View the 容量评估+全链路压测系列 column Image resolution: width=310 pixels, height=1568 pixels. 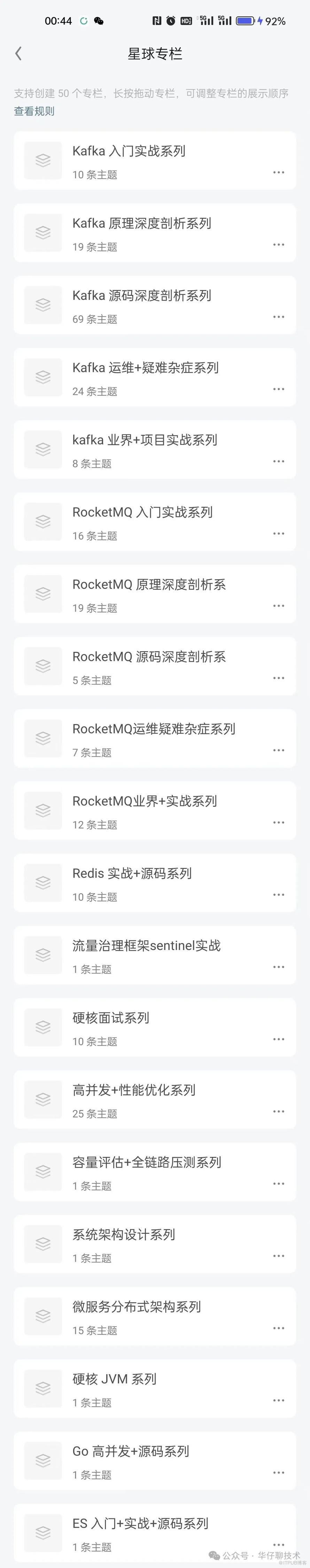pyautogui.click(x=147, y=1162)
